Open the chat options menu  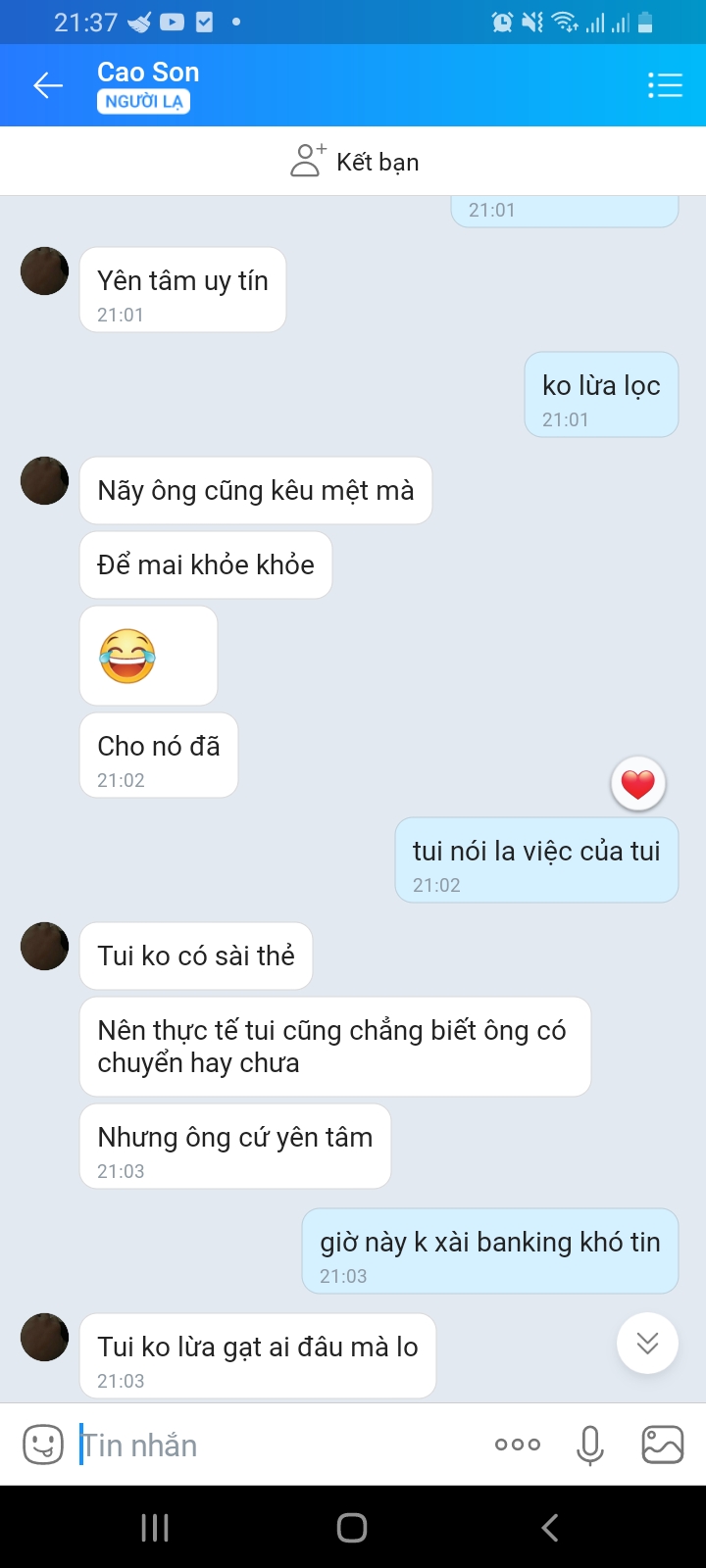[x=664, y=85]
